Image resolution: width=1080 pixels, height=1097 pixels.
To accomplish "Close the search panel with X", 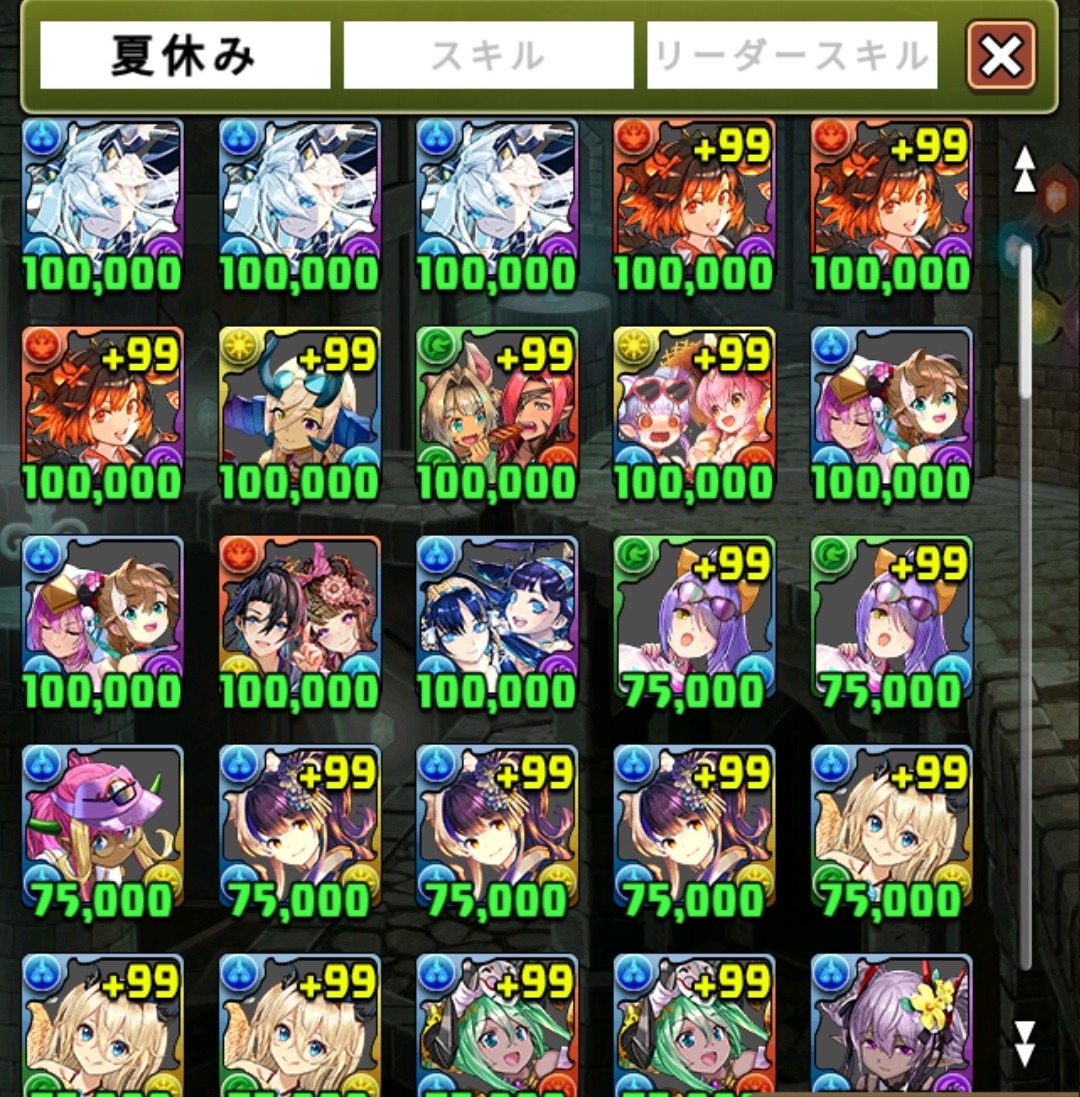I will point(1001,56).
